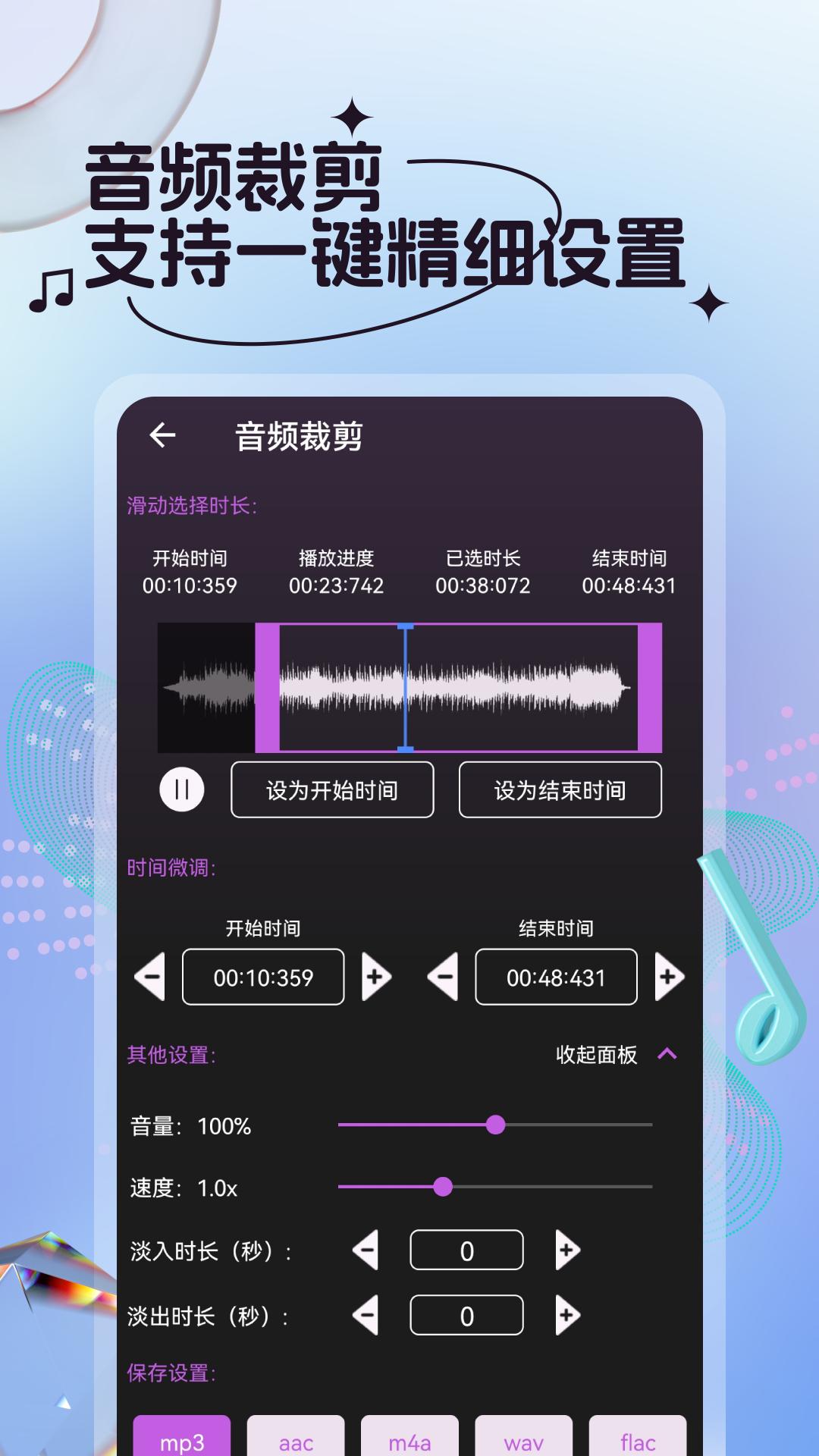Viewport: 819px width, 1456px height.
Task: Tap the plus arrow for 淡入时长
Action: pyautogui.click(x=566, y=1250)
